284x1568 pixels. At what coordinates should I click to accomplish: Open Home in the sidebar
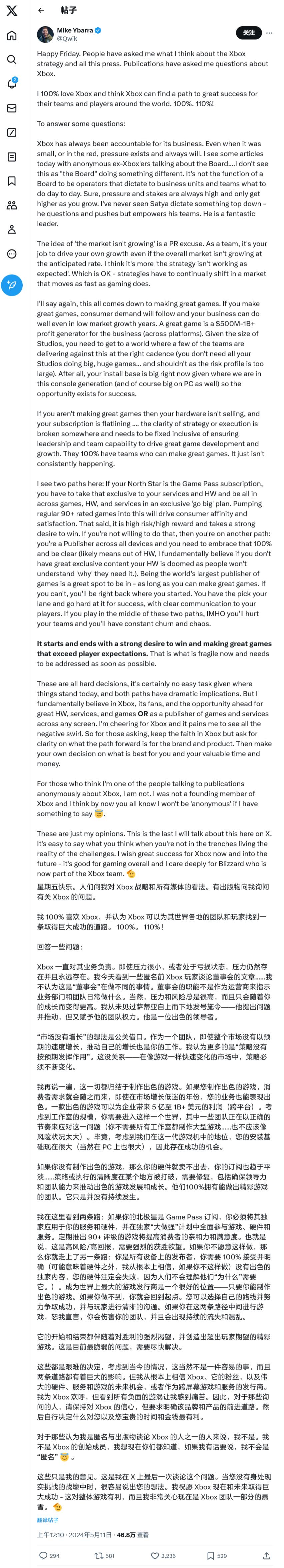(x=12, y=35)
